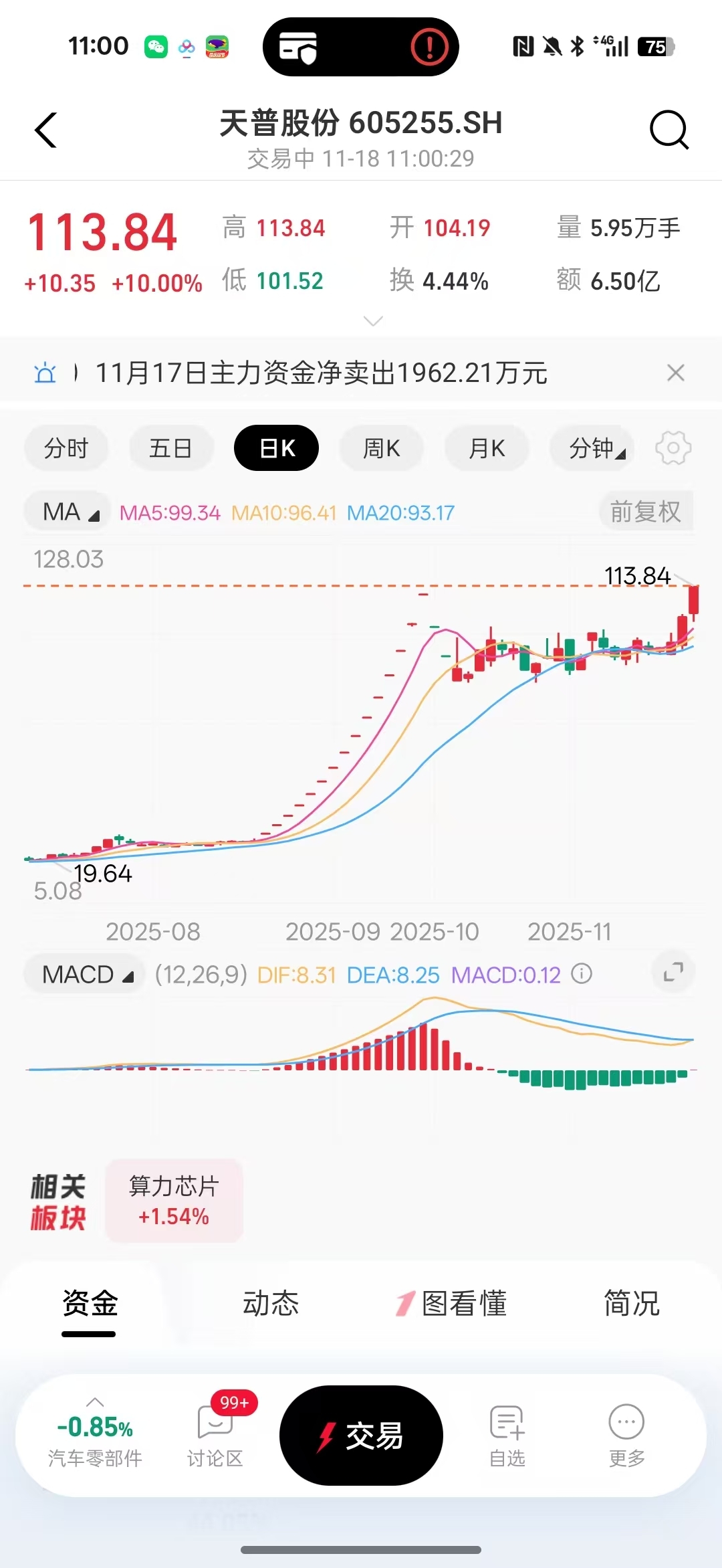Open stock search magnifier icon
This screenshot has height=1568, width=722.
(x=669, y=130)
